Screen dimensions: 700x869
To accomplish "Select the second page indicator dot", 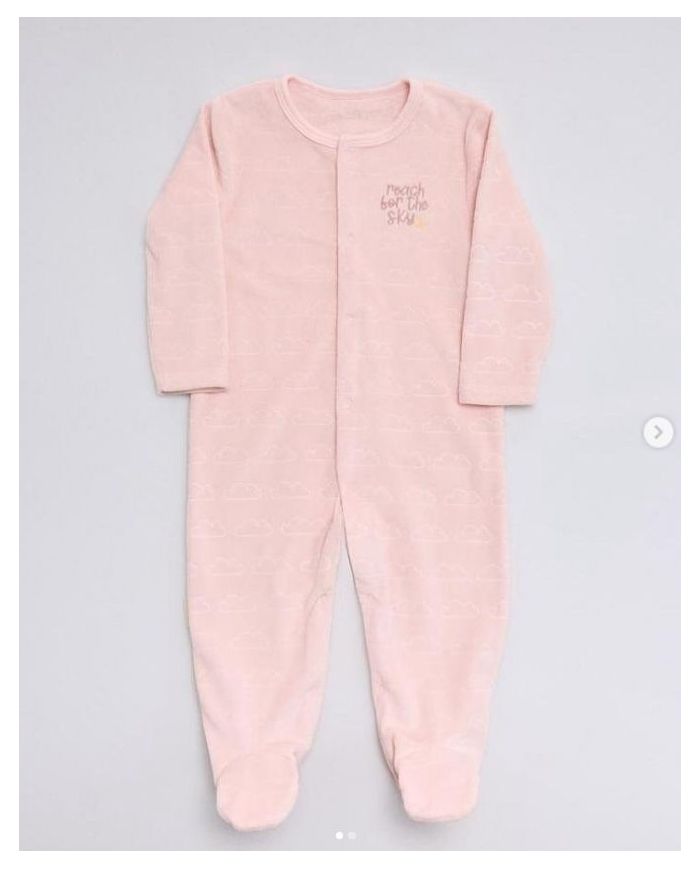I will pos(352,834).
